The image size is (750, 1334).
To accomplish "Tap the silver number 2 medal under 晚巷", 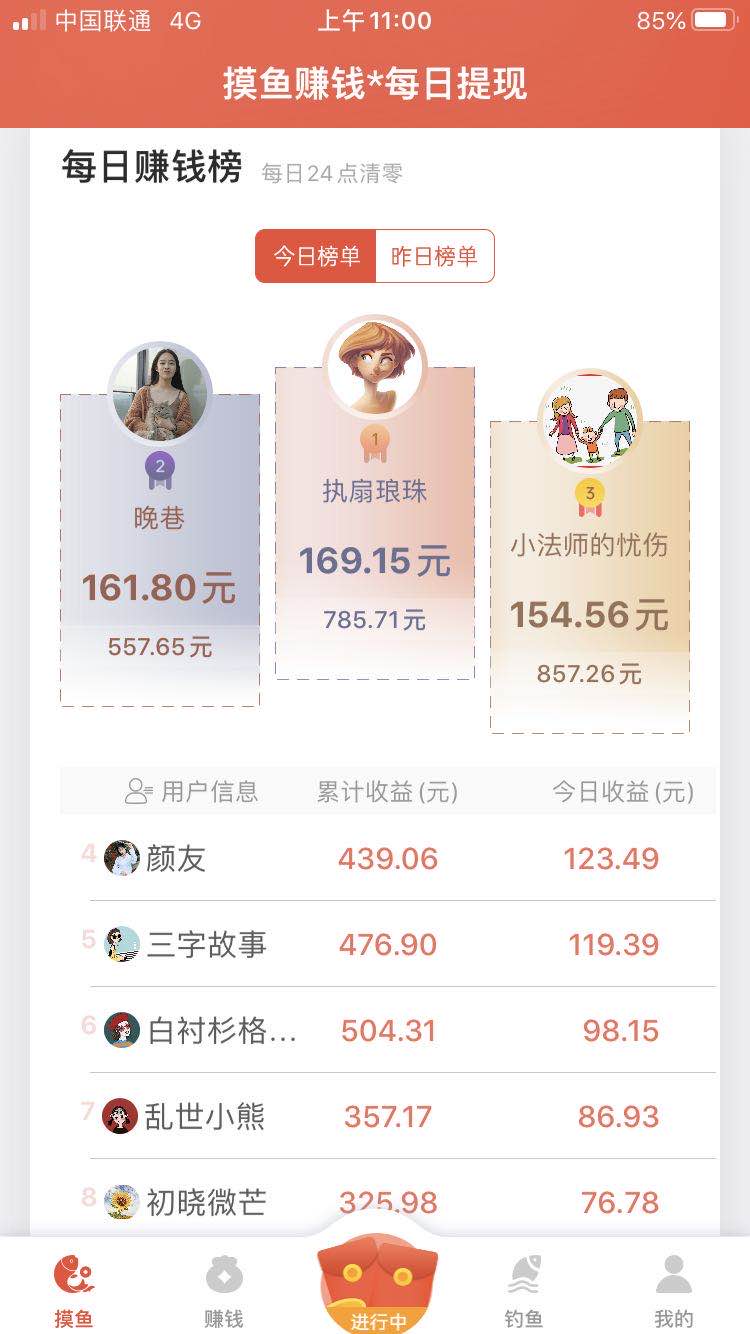I will (x=160, y=465).
